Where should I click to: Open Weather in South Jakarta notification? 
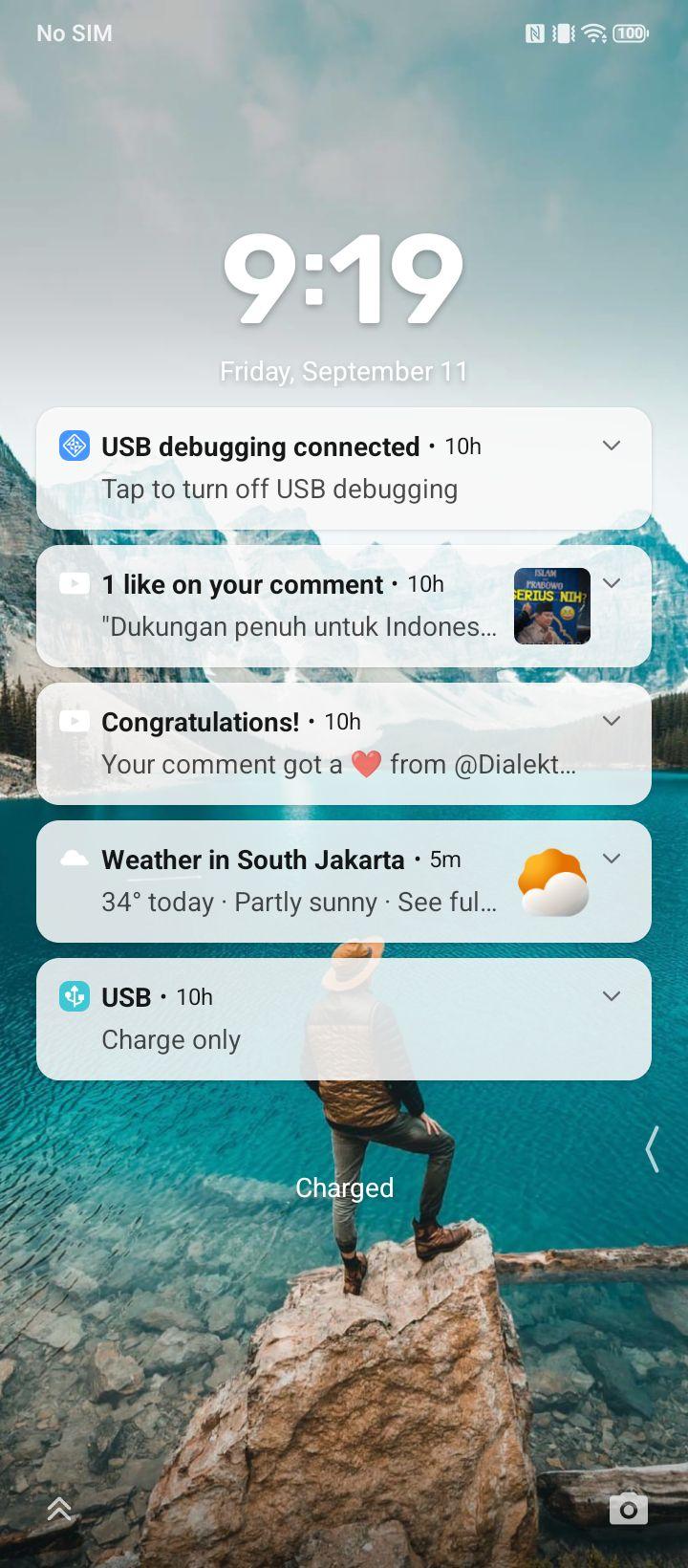344,882
